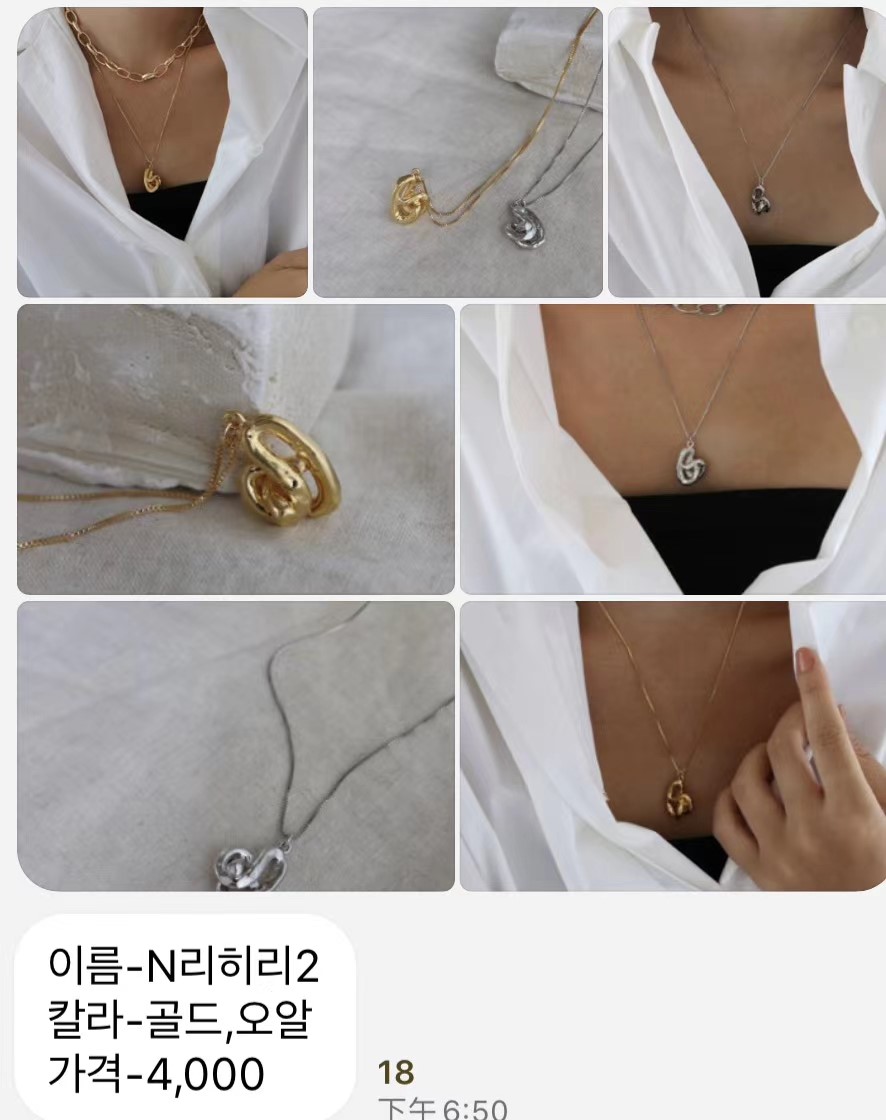The height and width of the screenshot is (1120, 886).
Task: View silver pendant lying on fabric photo
Action: click(x=236, y=745)
